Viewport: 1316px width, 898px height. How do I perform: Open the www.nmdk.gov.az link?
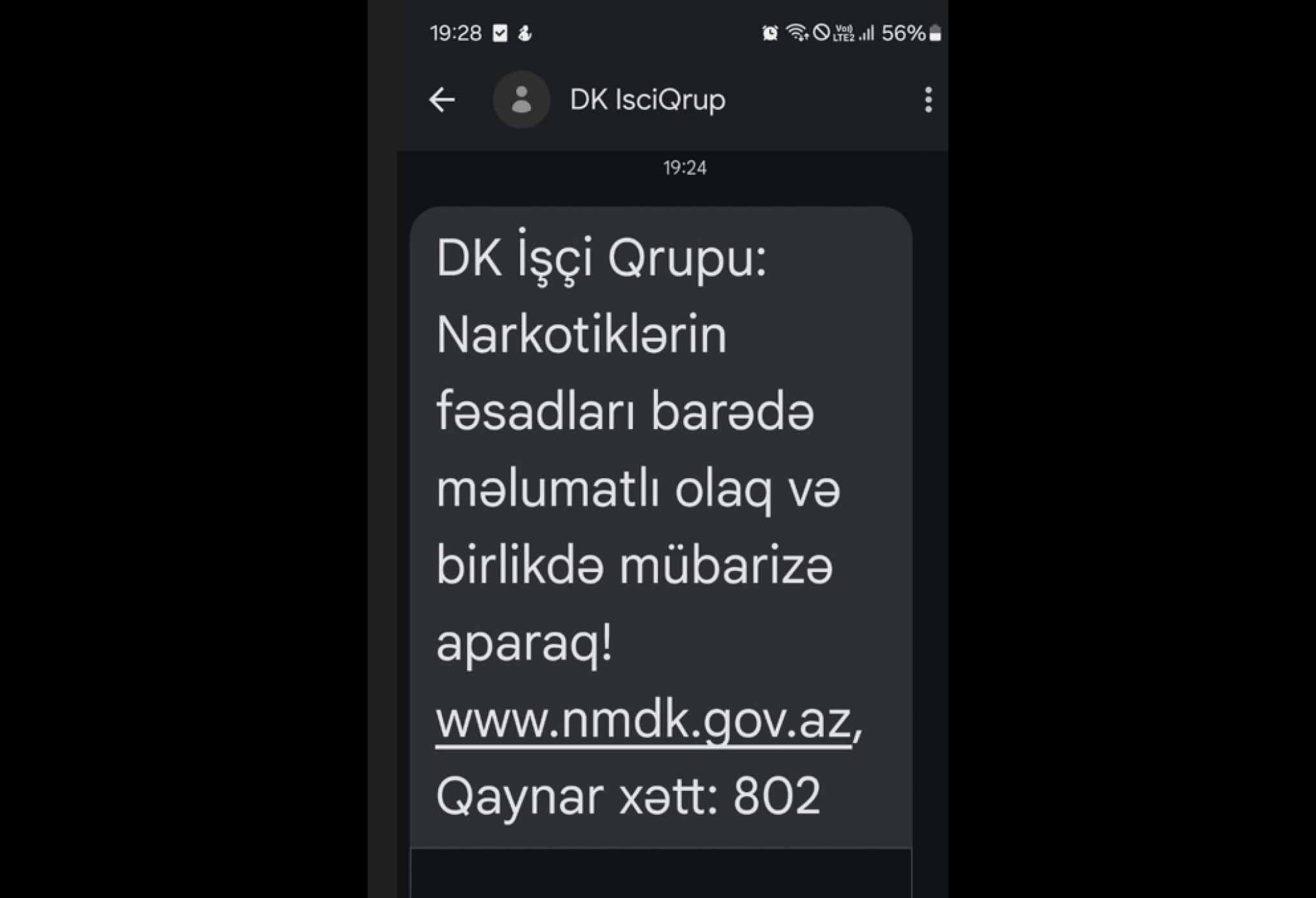click(x=643, y=721)
